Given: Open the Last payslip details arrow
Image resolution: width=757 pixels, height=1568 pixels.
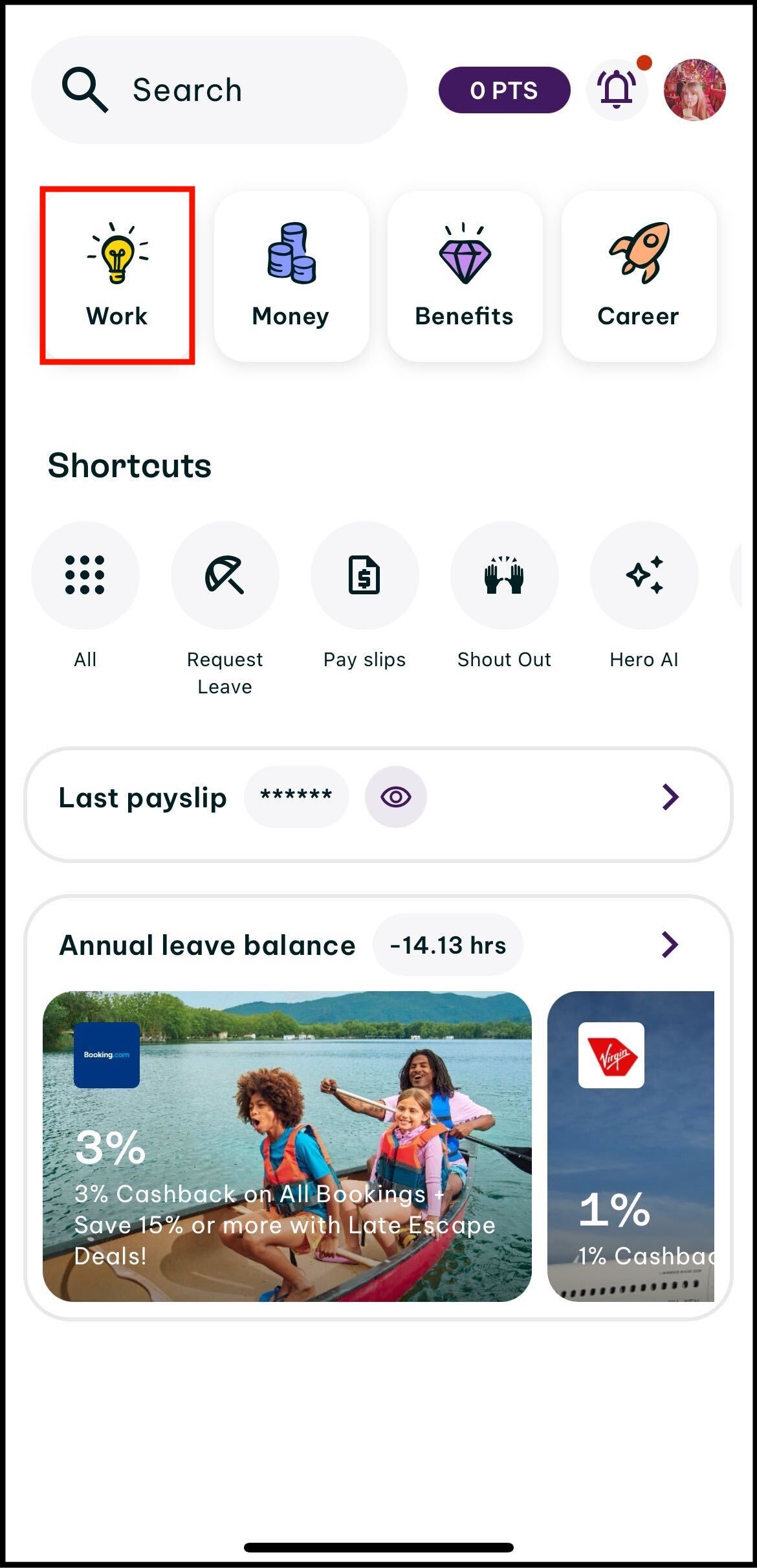Looking at the screenshot, I should point(670,797).
